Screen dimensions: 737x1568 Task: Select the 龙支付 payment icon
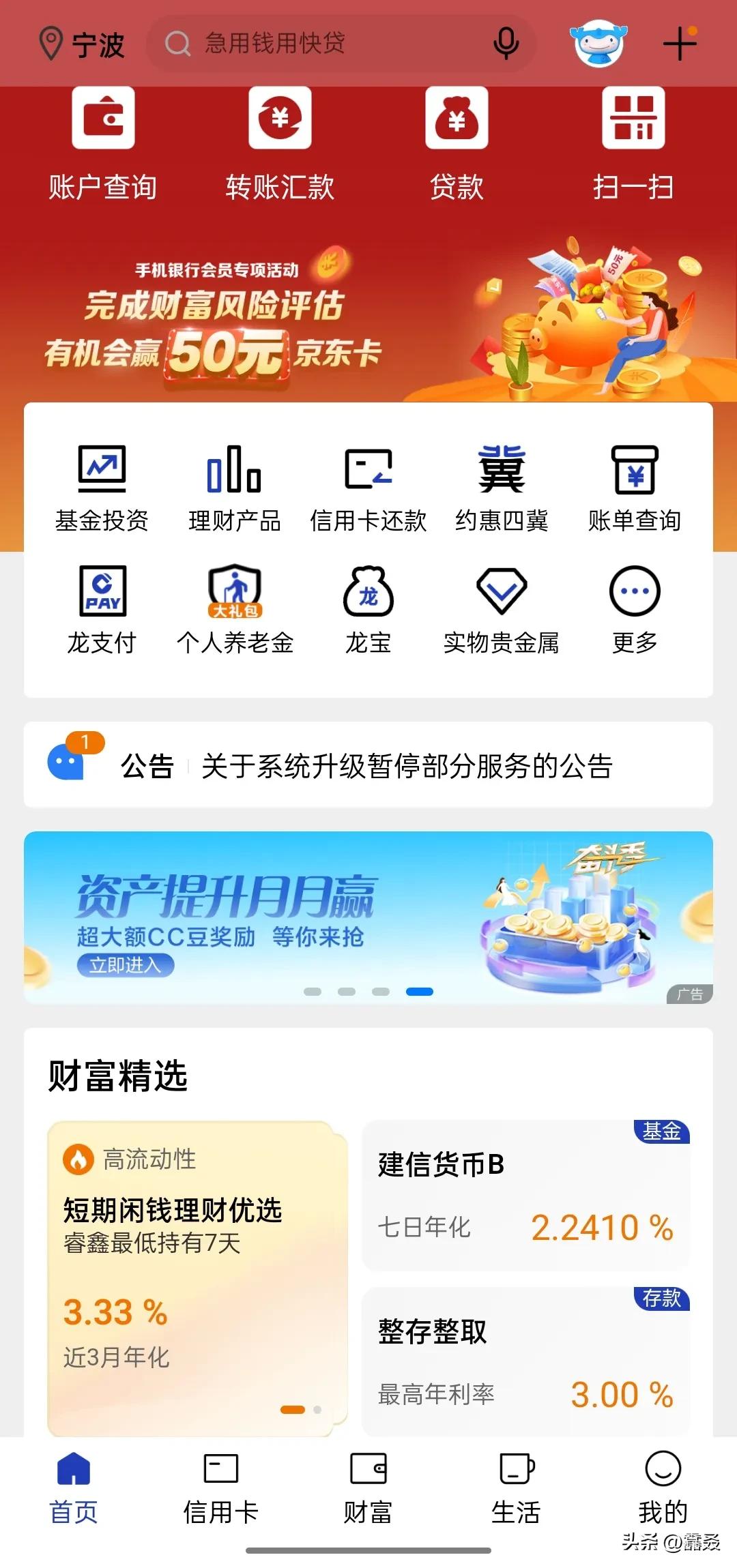(102, 607)
